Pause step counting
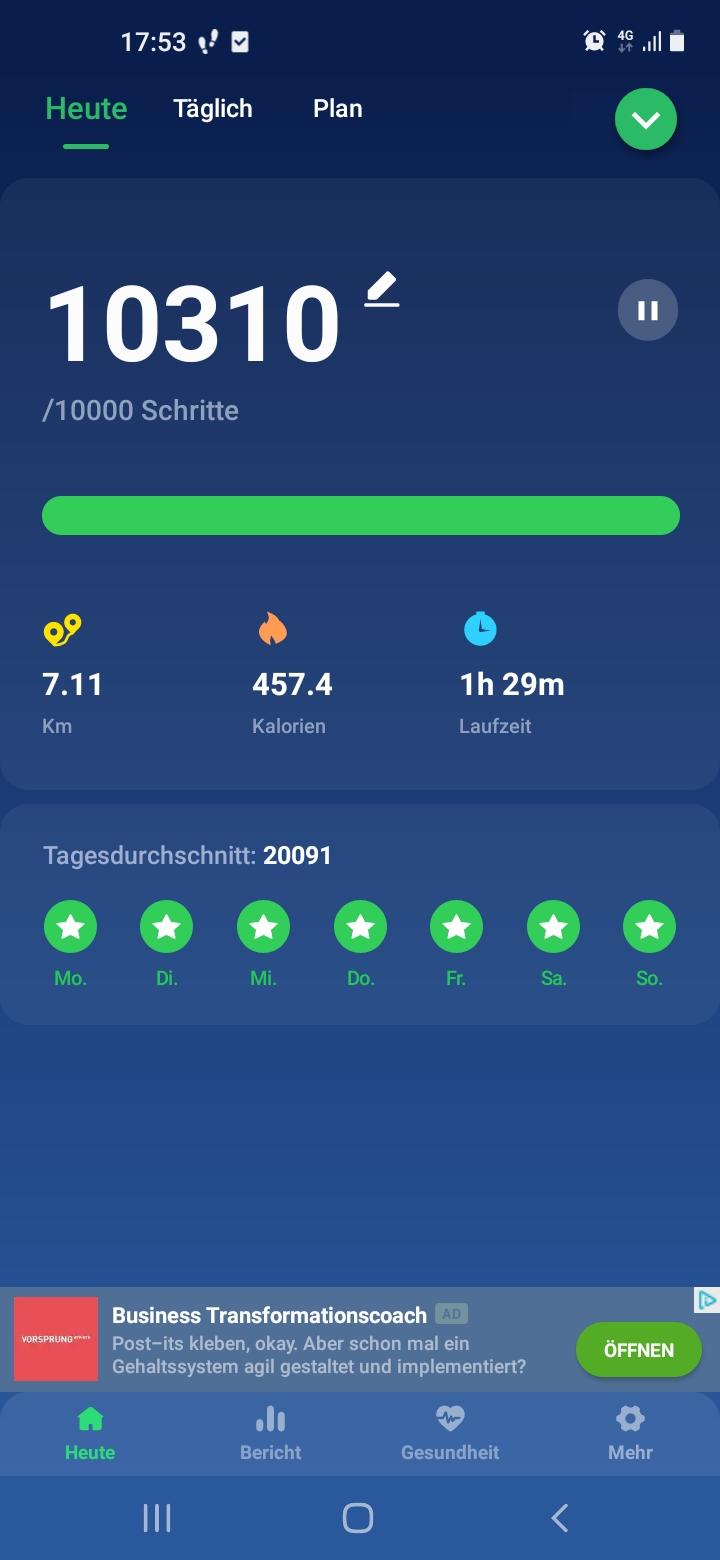 pyautogui.click(x=648, y=310)
